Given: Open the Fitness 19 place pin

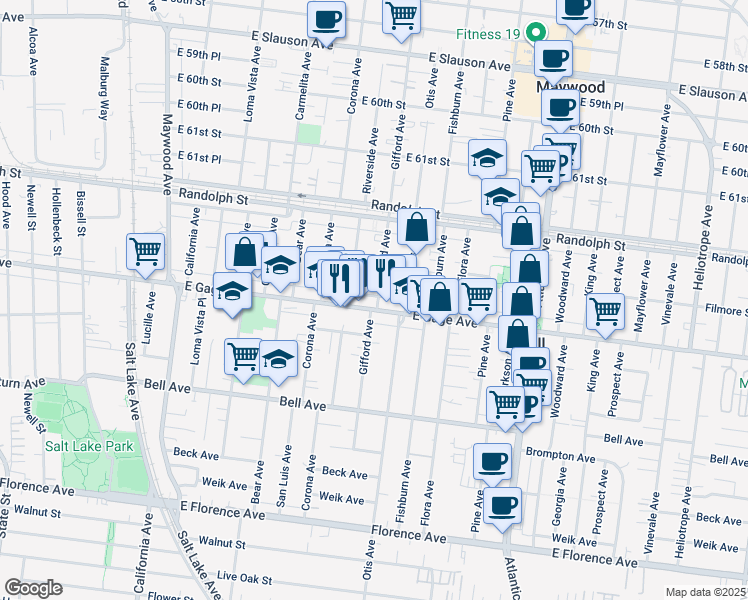Looking at the screenshot, I should [535, 32].
